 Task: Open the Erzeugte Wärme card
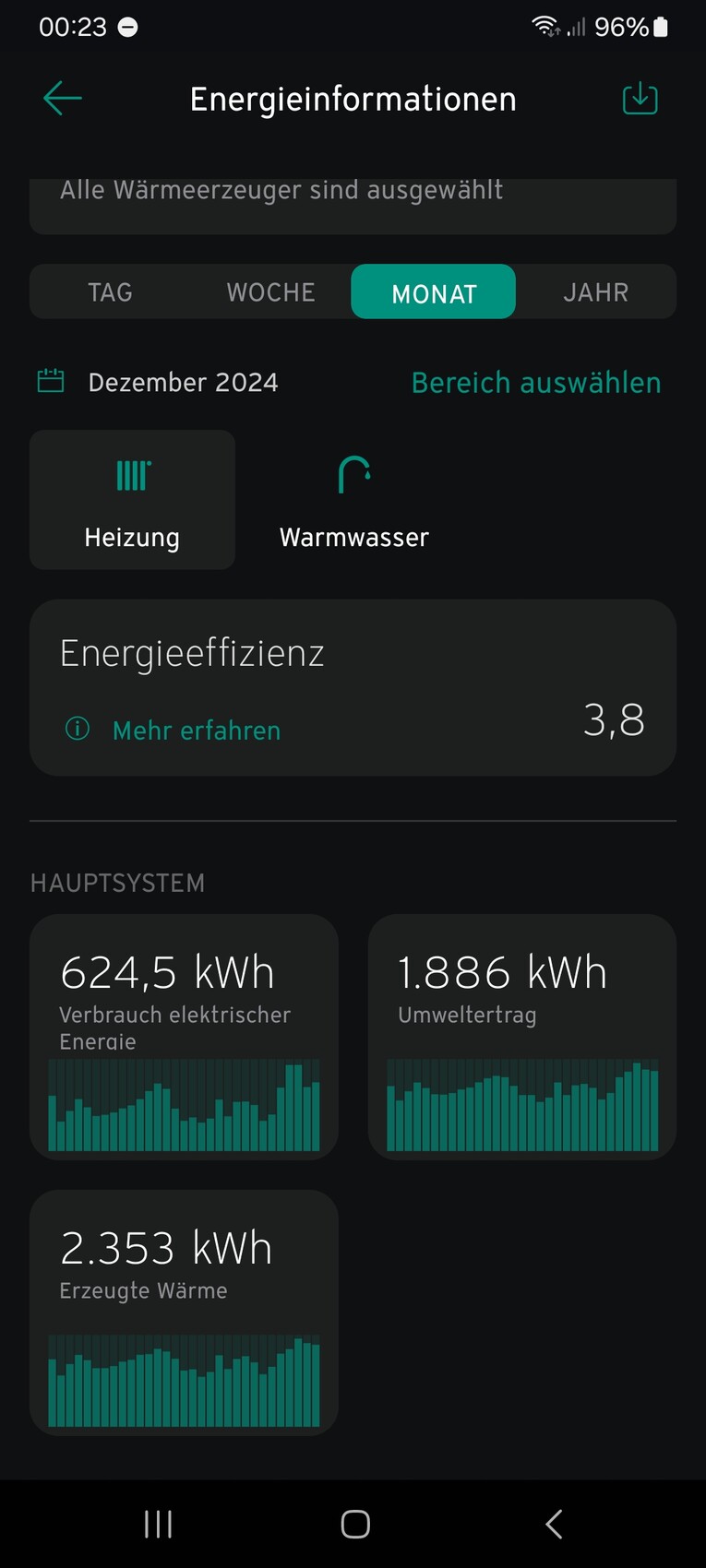click(x=184, y=1312)
